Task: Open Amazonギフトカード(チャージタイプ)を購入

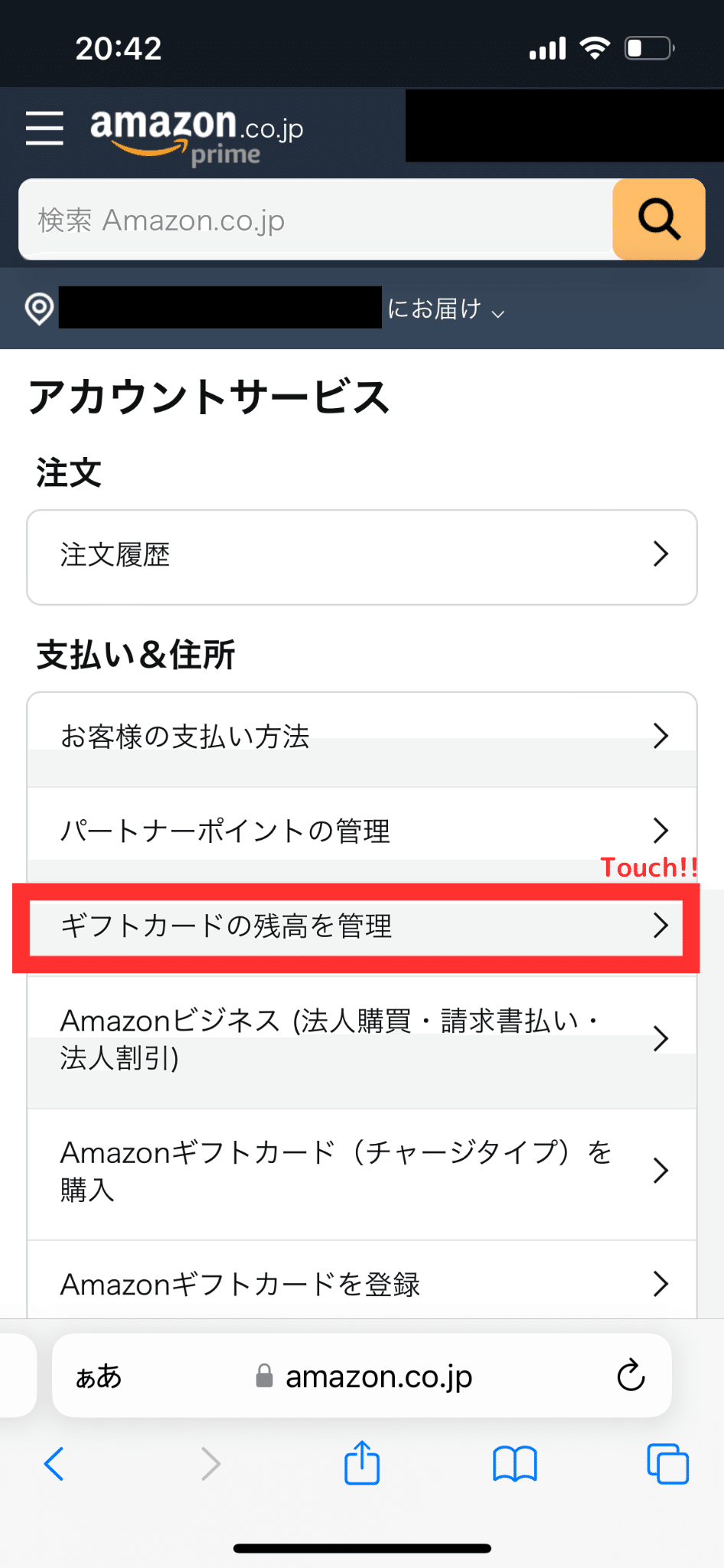Action: 362,1173
